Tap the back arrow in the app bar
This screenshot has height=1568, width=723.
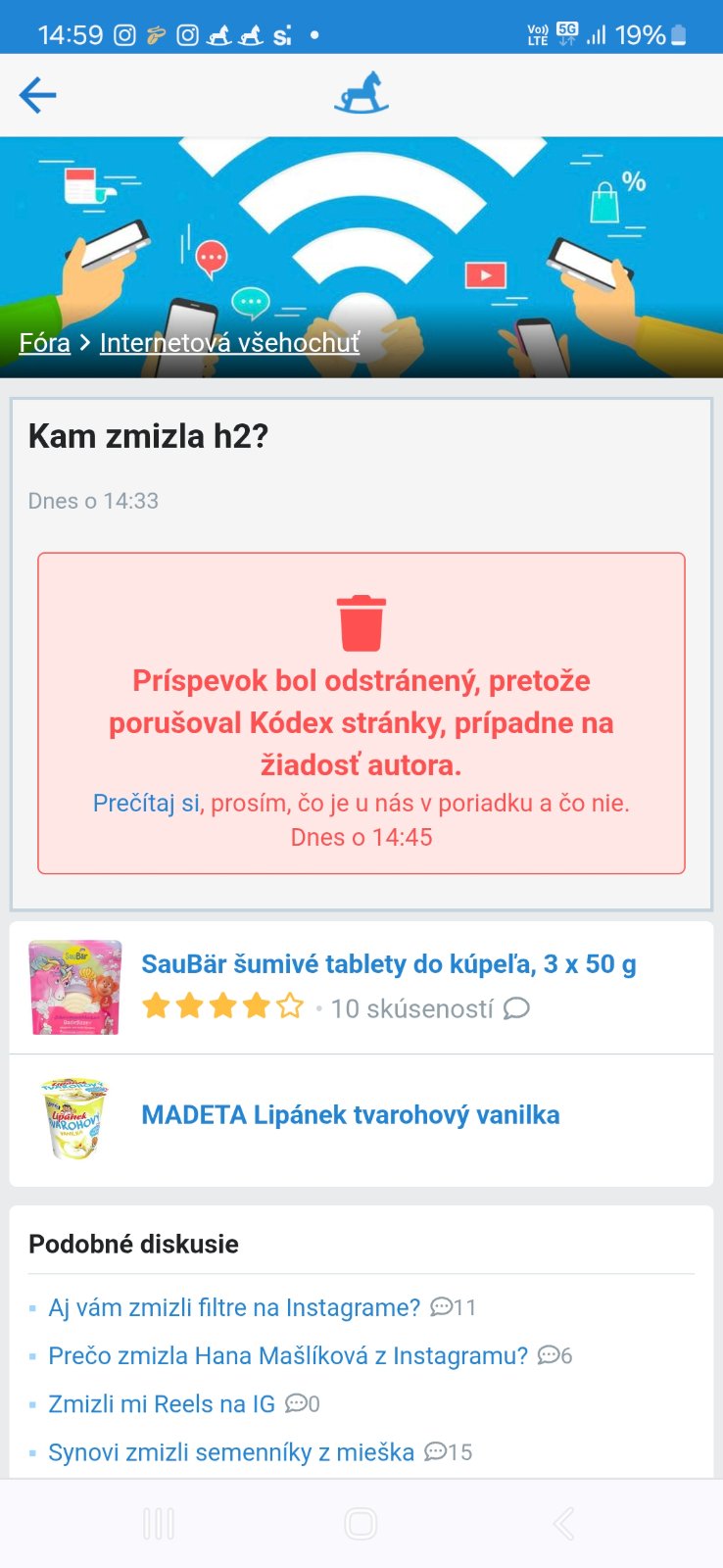click(x=37, y=95)
